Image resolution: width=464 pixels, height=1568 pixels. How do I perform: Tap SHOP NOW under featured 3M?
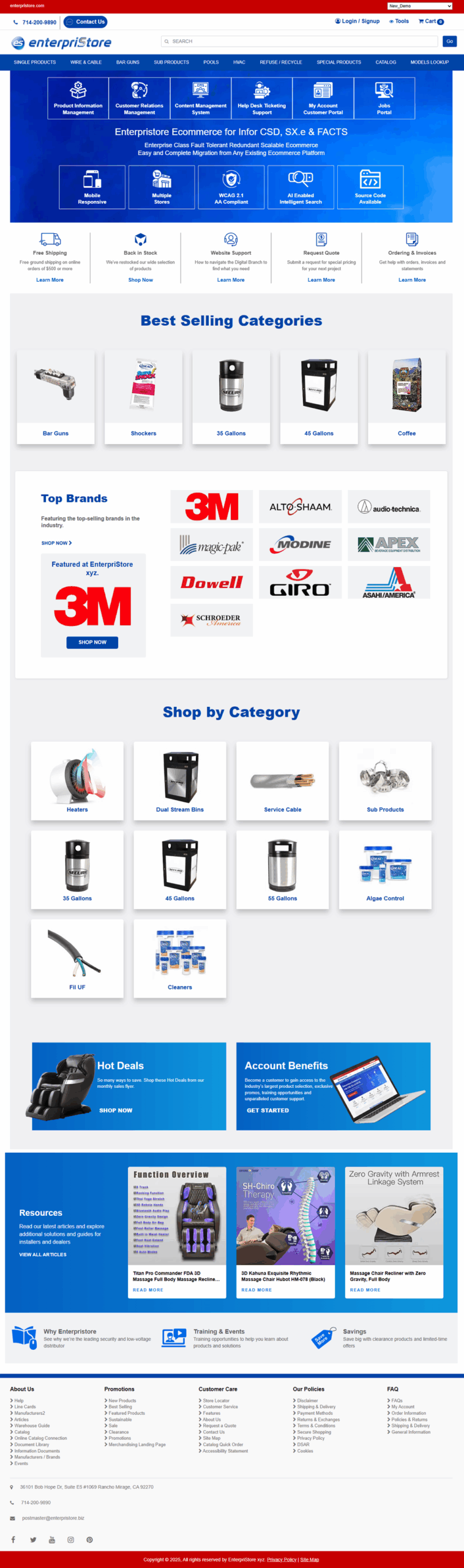coord(92,642)
